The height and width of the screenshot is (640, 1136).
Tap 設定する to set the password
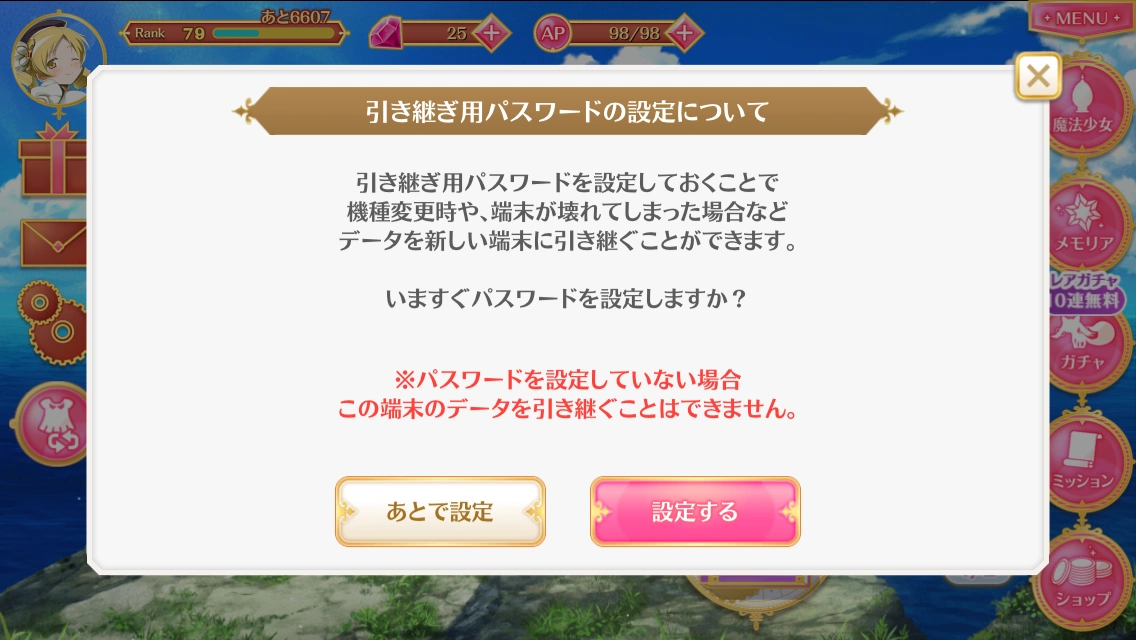[x=695, y=511]
